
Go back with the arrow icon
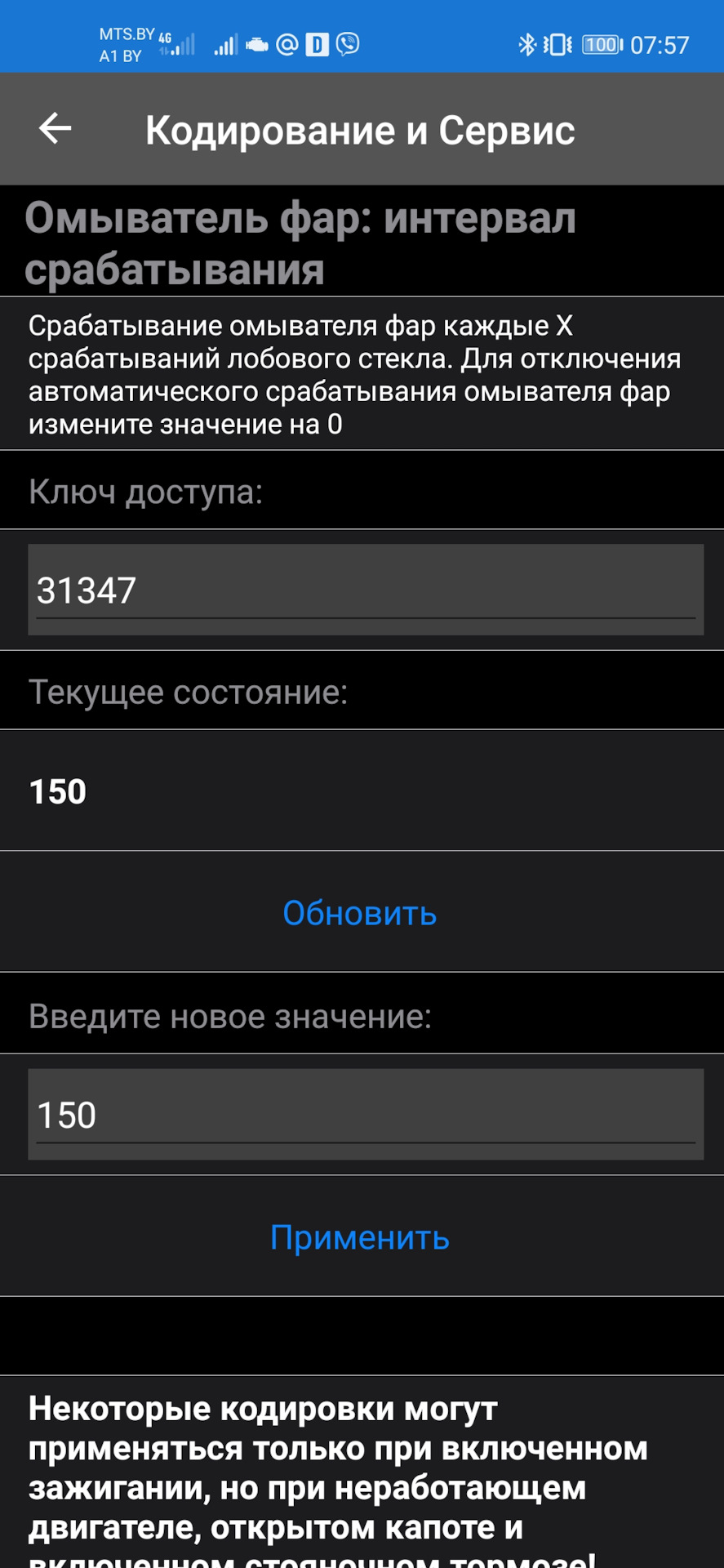56,128
